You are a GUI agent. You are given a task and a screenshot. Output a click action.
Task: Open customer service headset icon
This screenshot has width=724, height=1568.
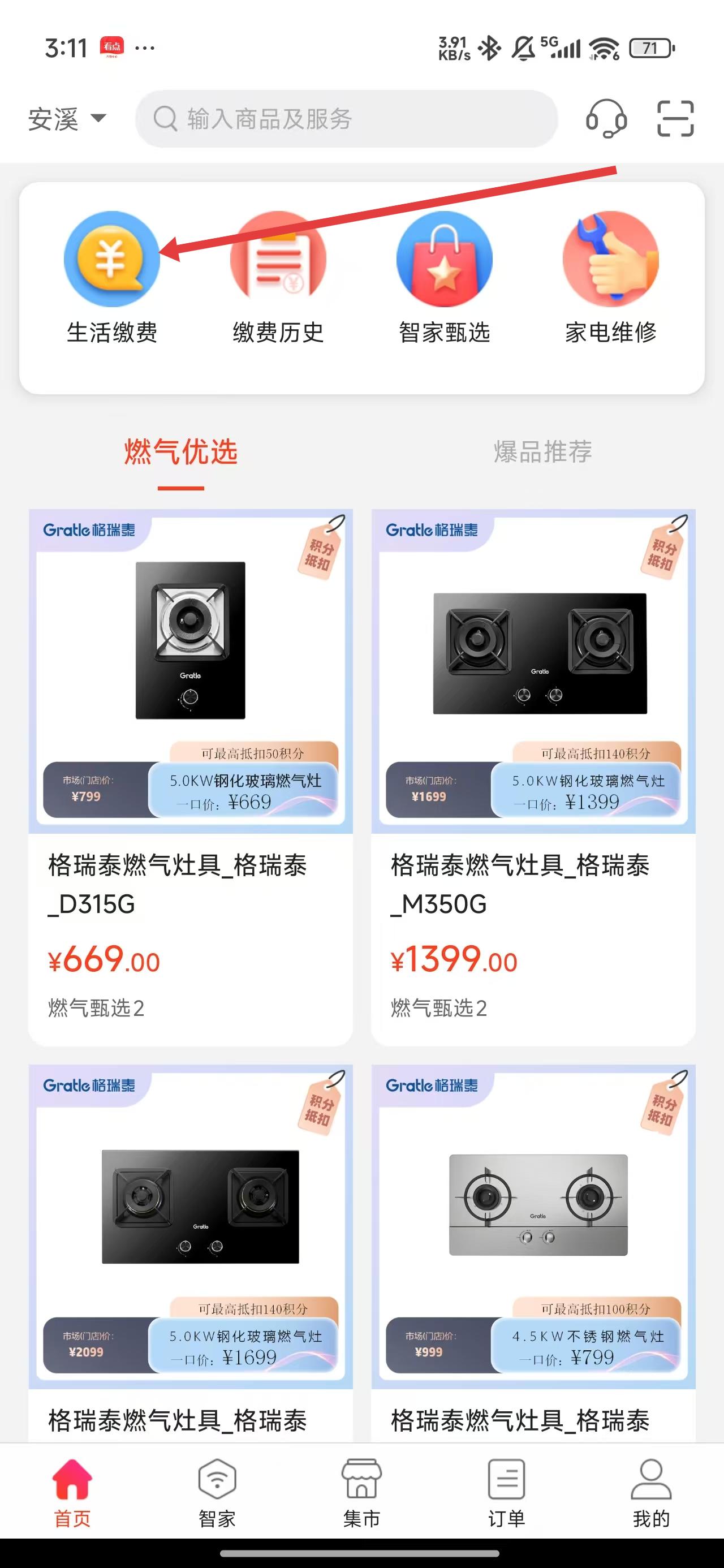click(x=606, y=119)
